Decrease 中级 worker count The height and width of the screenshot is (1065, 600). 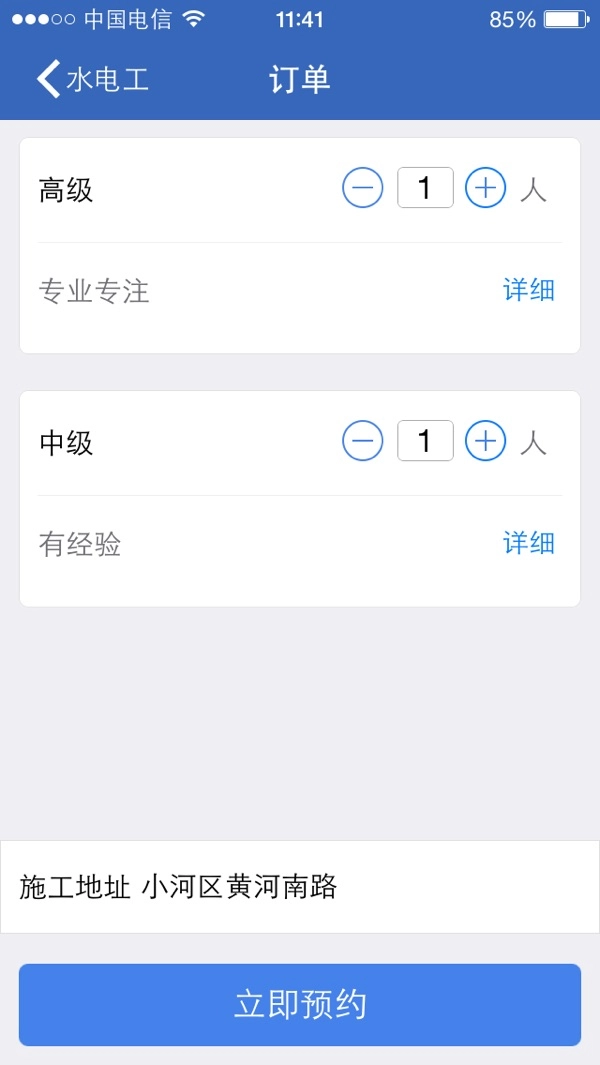tap(363, 441)
